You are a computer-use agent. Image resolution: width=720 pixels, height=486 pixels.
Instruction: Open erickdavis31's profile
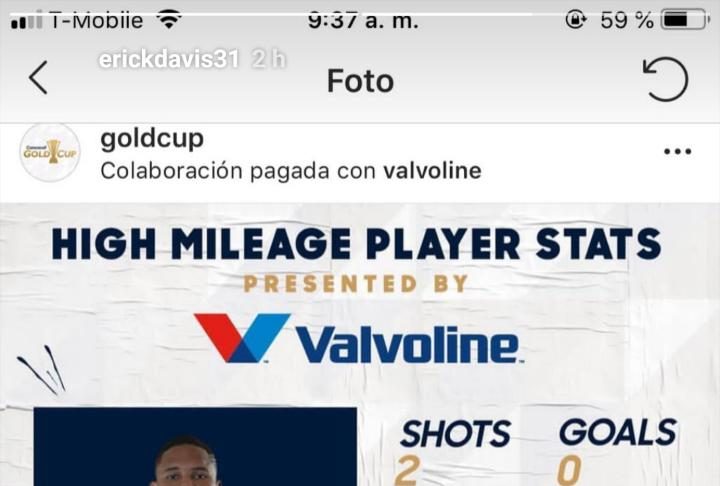168,59
